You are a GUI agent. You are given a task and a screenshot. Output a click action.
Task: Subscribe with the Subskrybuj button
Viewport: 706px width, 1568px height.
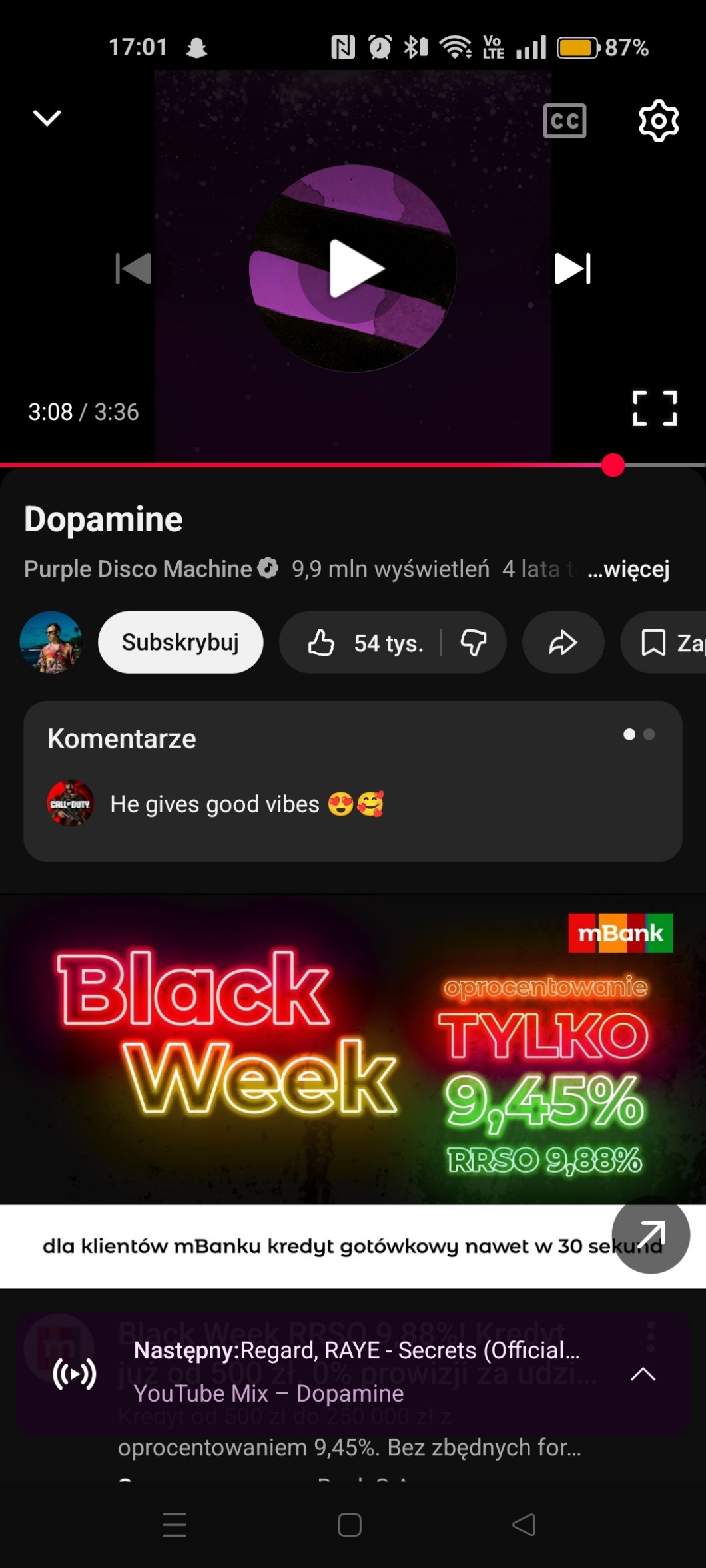180,643
